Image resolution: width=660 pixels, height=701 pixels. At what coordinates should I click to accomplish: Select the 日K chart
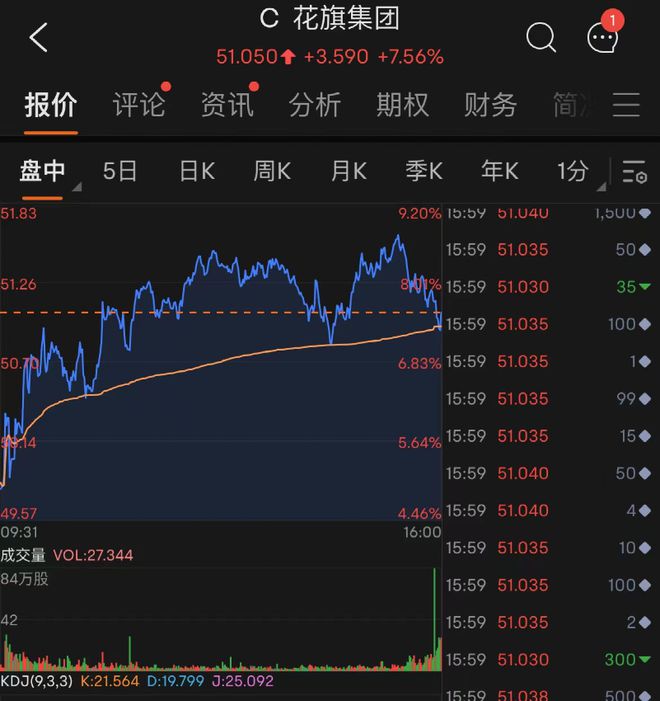pos(196,171)
